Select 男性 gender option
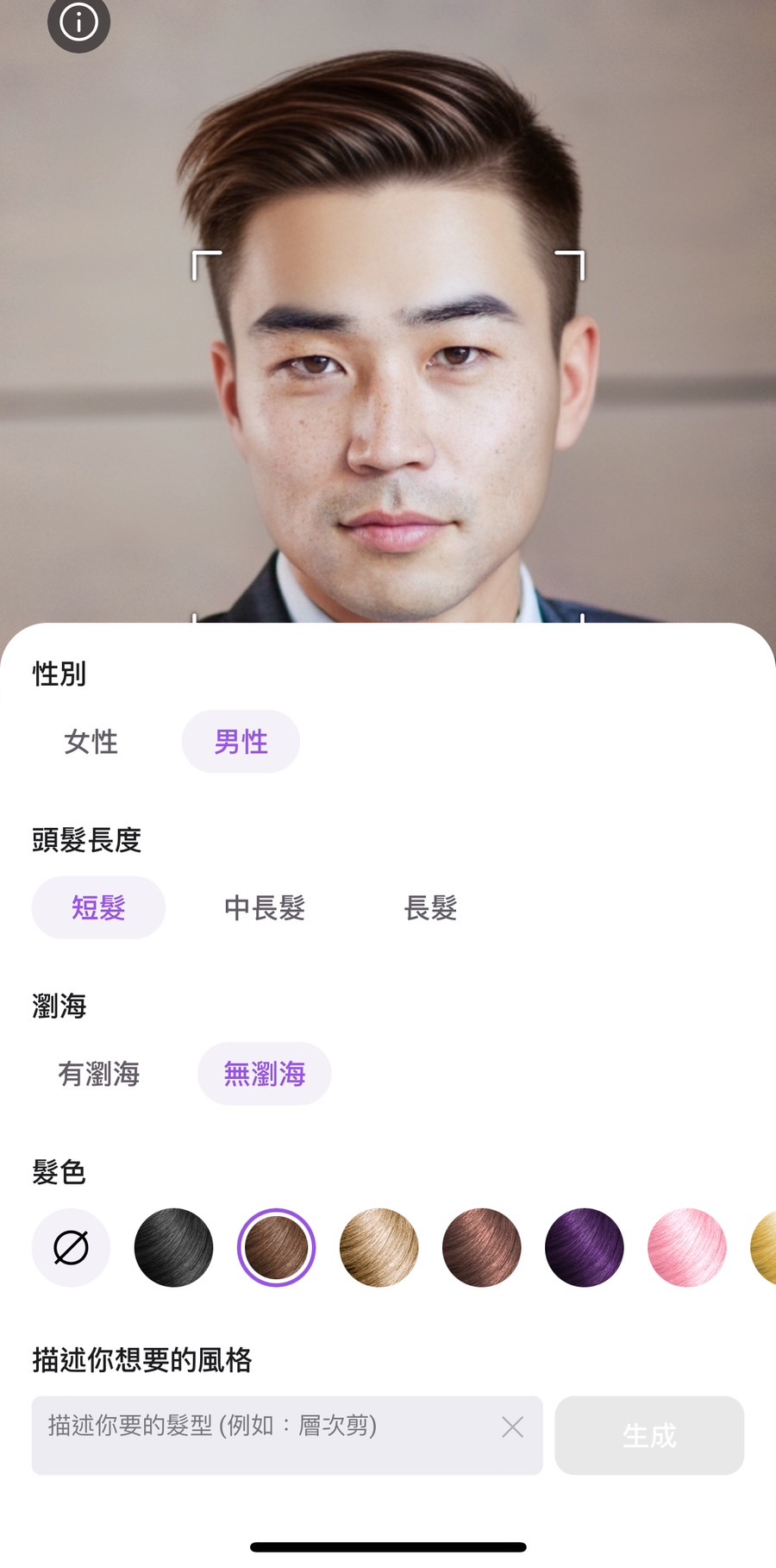The width and height of the screenshot is (776, 1568). pos(241,742)
